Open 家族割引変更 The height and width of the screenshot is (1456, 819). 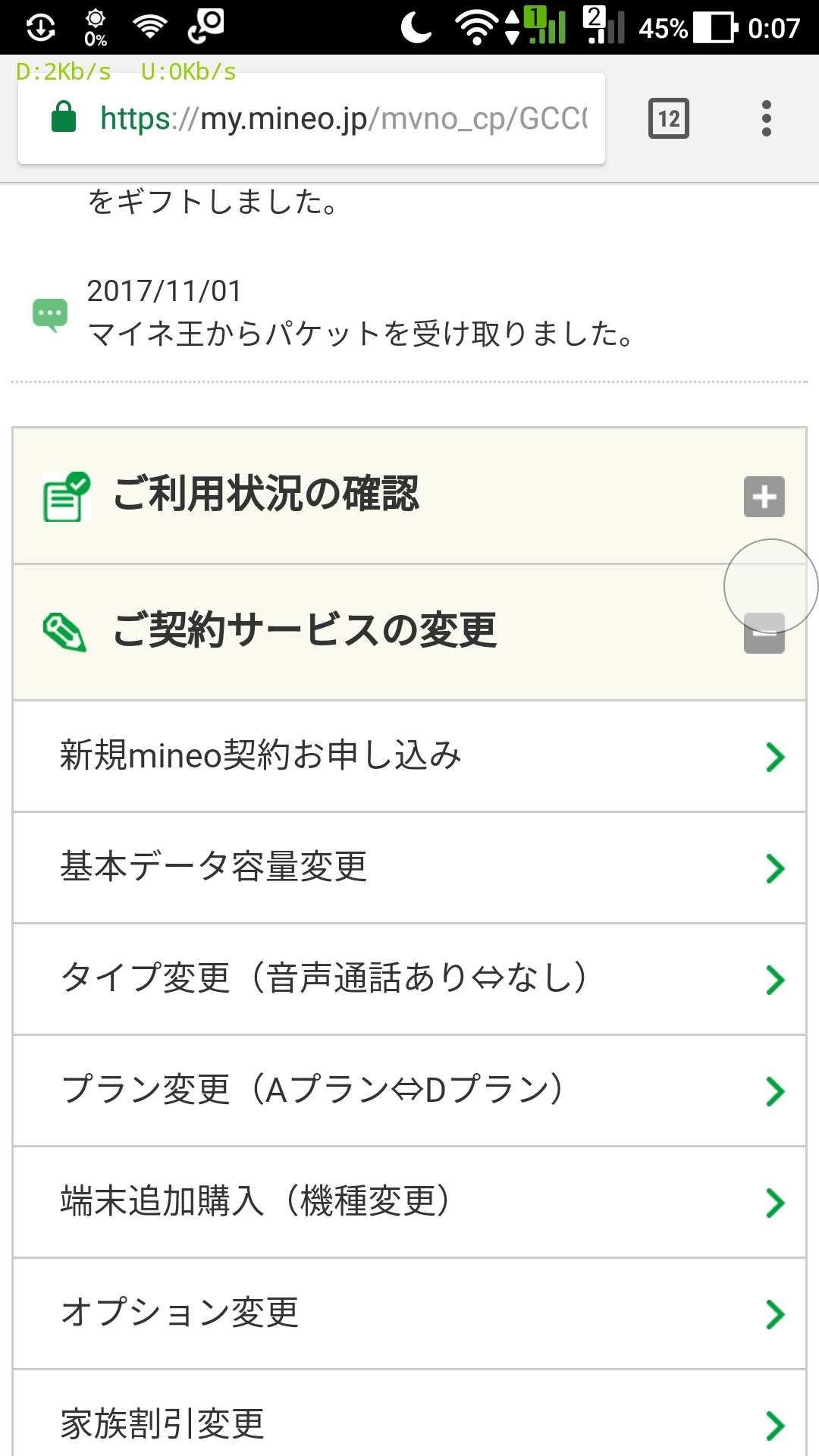[409, 1422]
